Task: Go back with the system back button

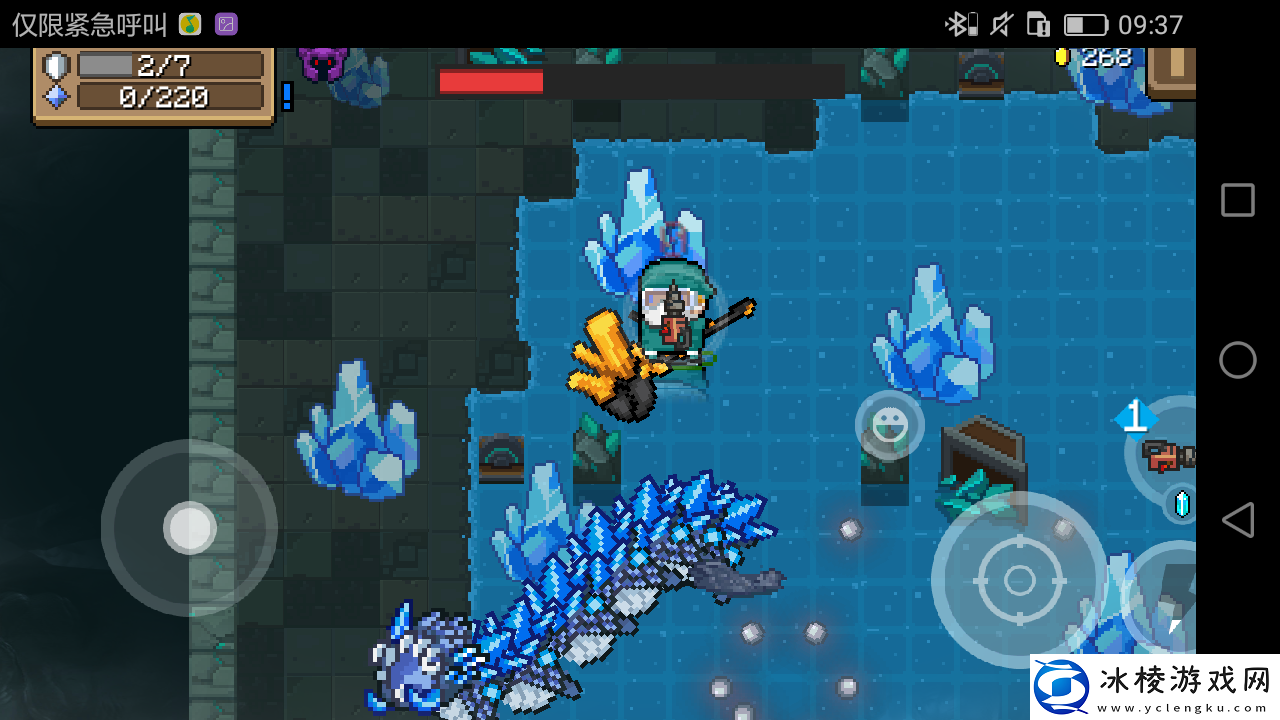Action: point(1237,520)
